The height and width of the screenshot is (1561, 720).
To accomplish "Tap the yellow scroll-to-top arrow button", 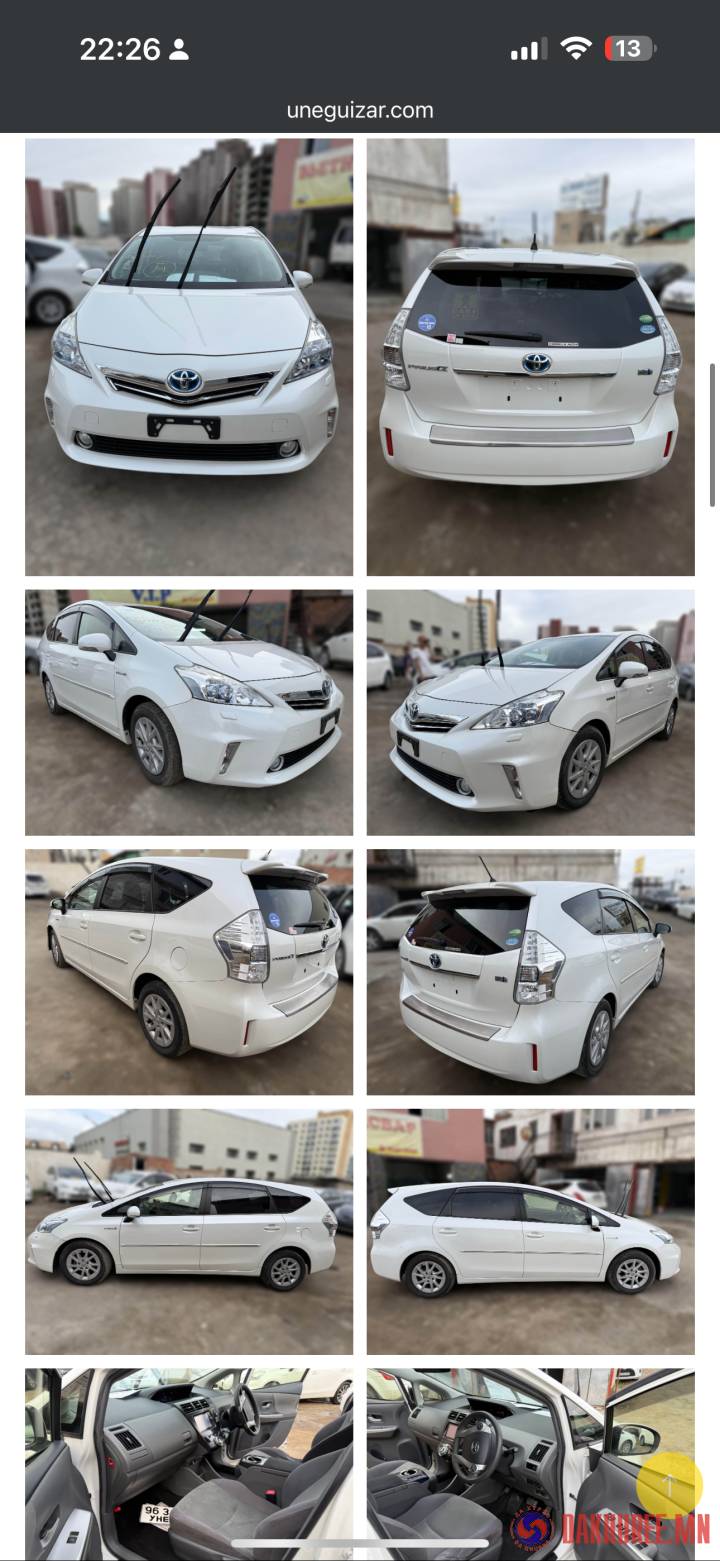I will (669, 1485).
